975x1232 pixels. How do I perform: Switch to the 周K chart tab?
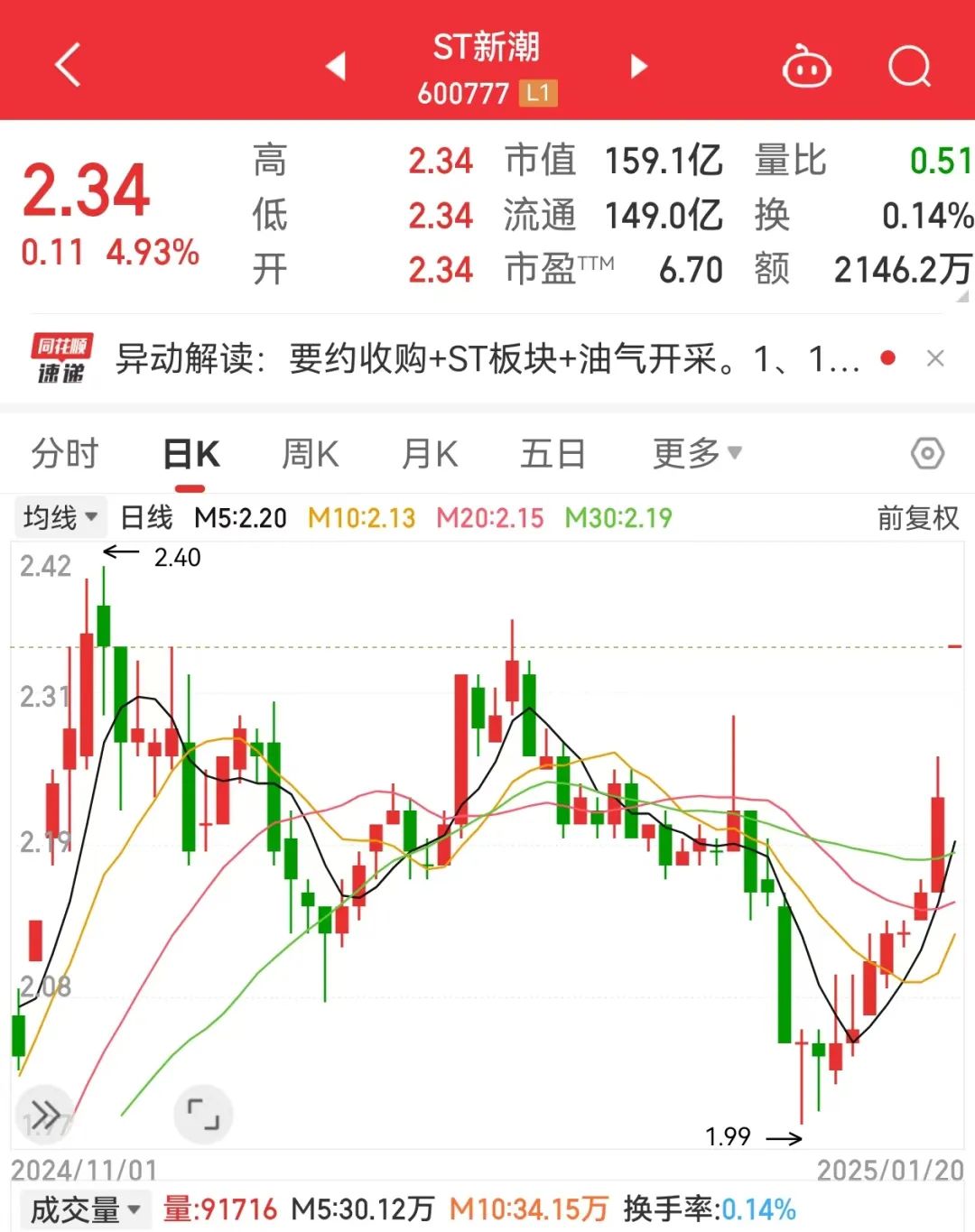point(310,453)
